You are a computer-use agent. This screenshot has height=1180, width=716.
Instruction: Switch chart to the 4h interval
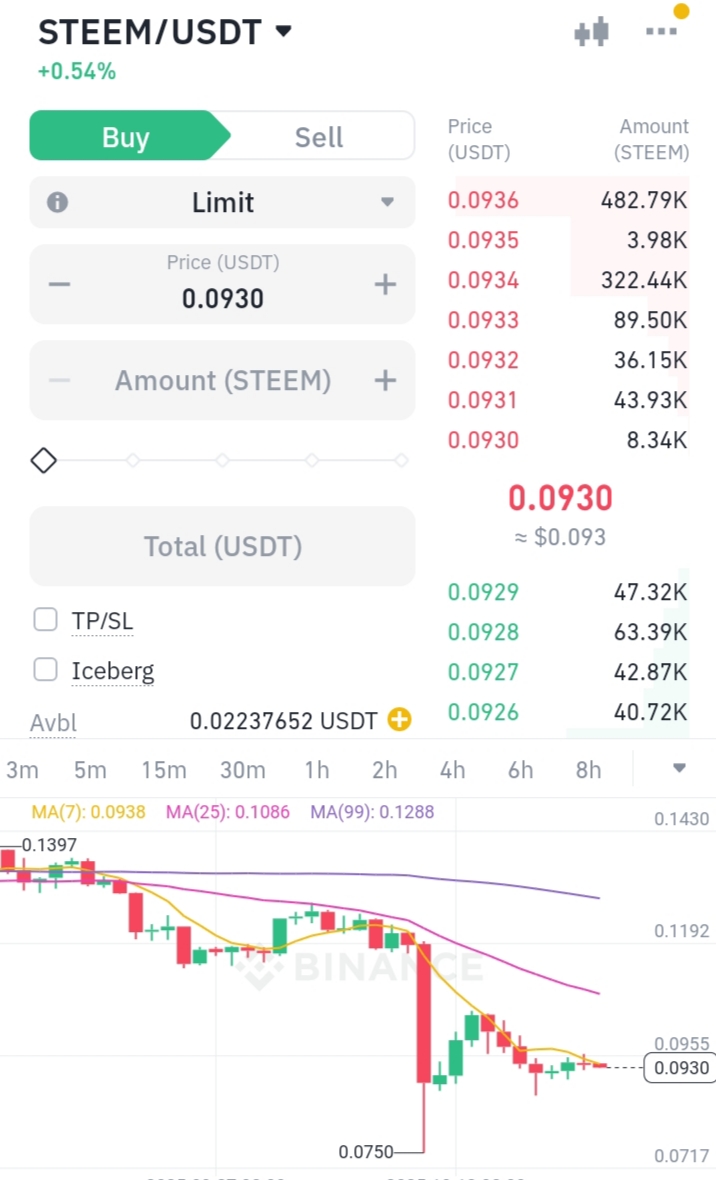(452, 770)
